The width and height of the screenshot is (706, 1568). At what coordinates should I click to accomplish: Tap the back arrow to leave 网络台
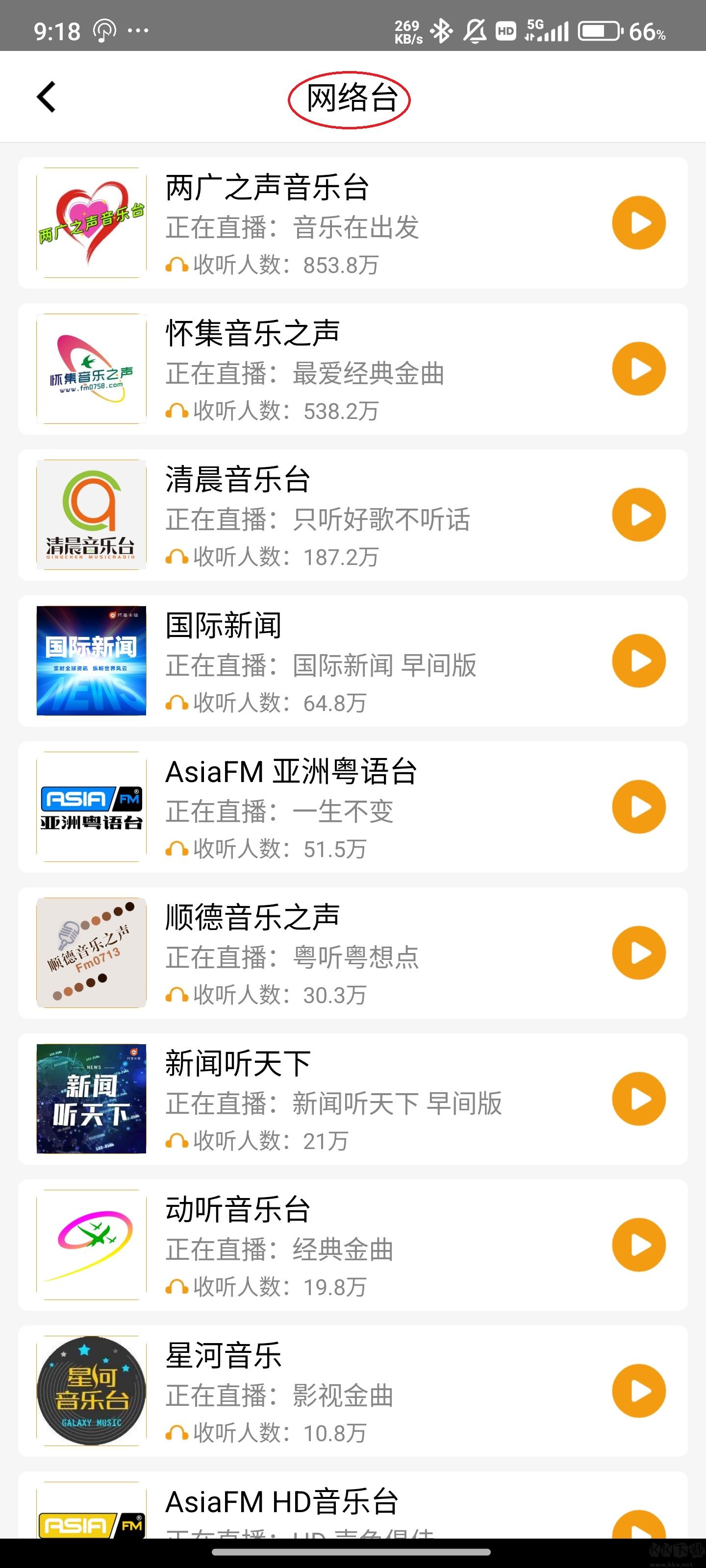46,96
